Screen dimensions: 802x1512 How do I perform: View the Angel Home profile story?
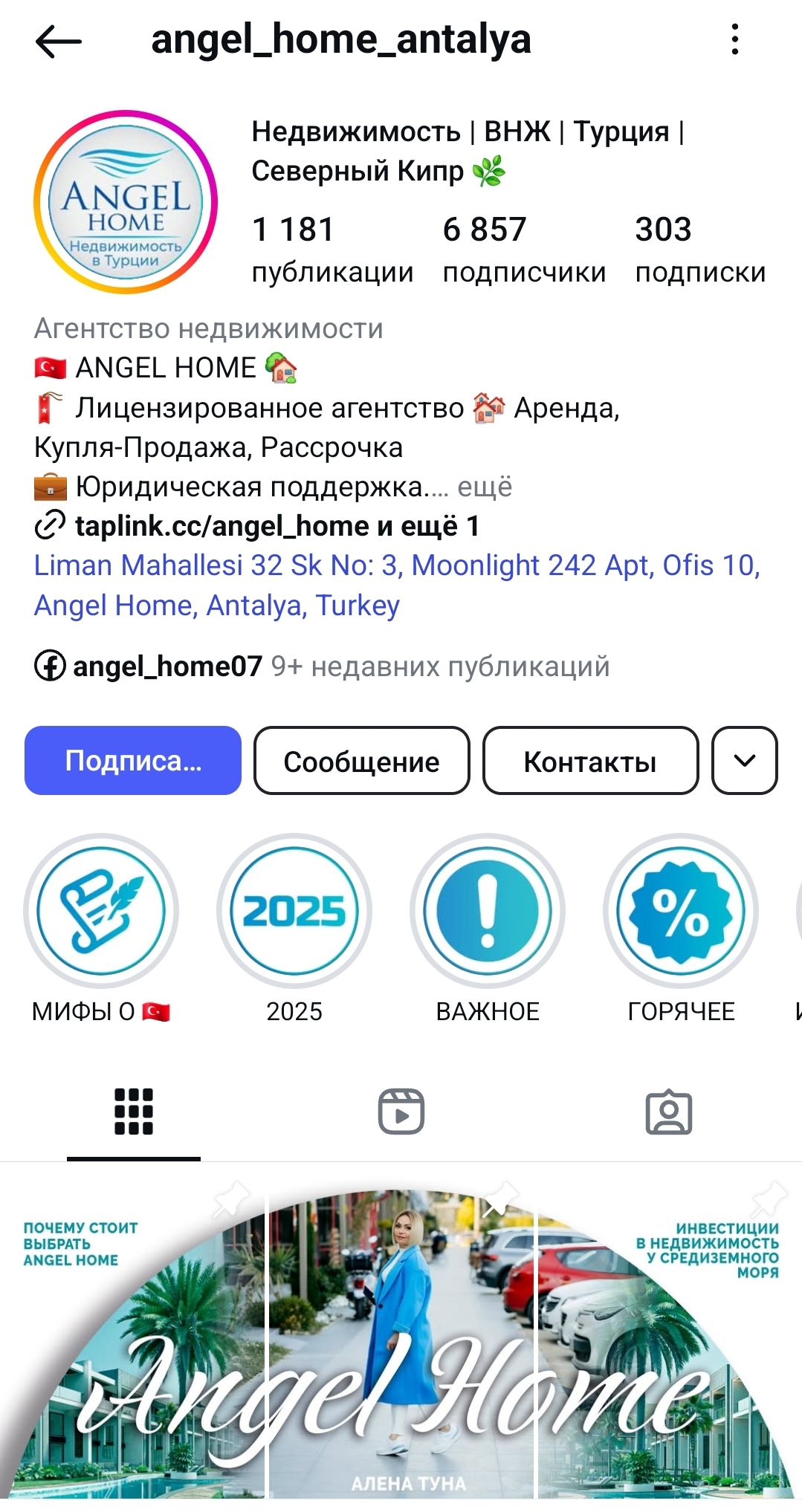point(126,202)
